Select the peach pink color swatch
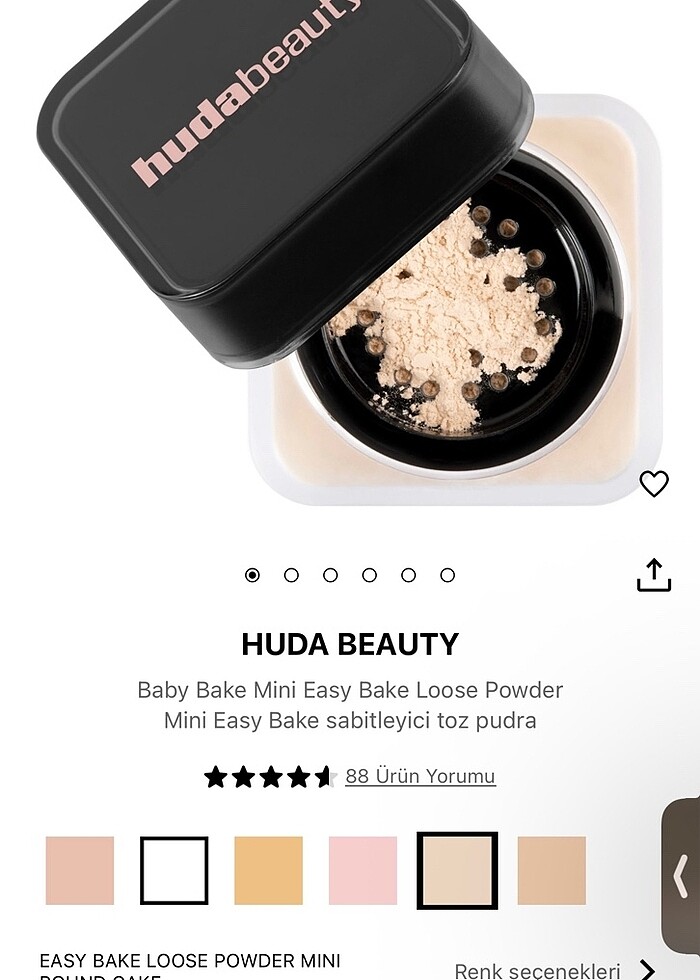 [x=80, y=870]
